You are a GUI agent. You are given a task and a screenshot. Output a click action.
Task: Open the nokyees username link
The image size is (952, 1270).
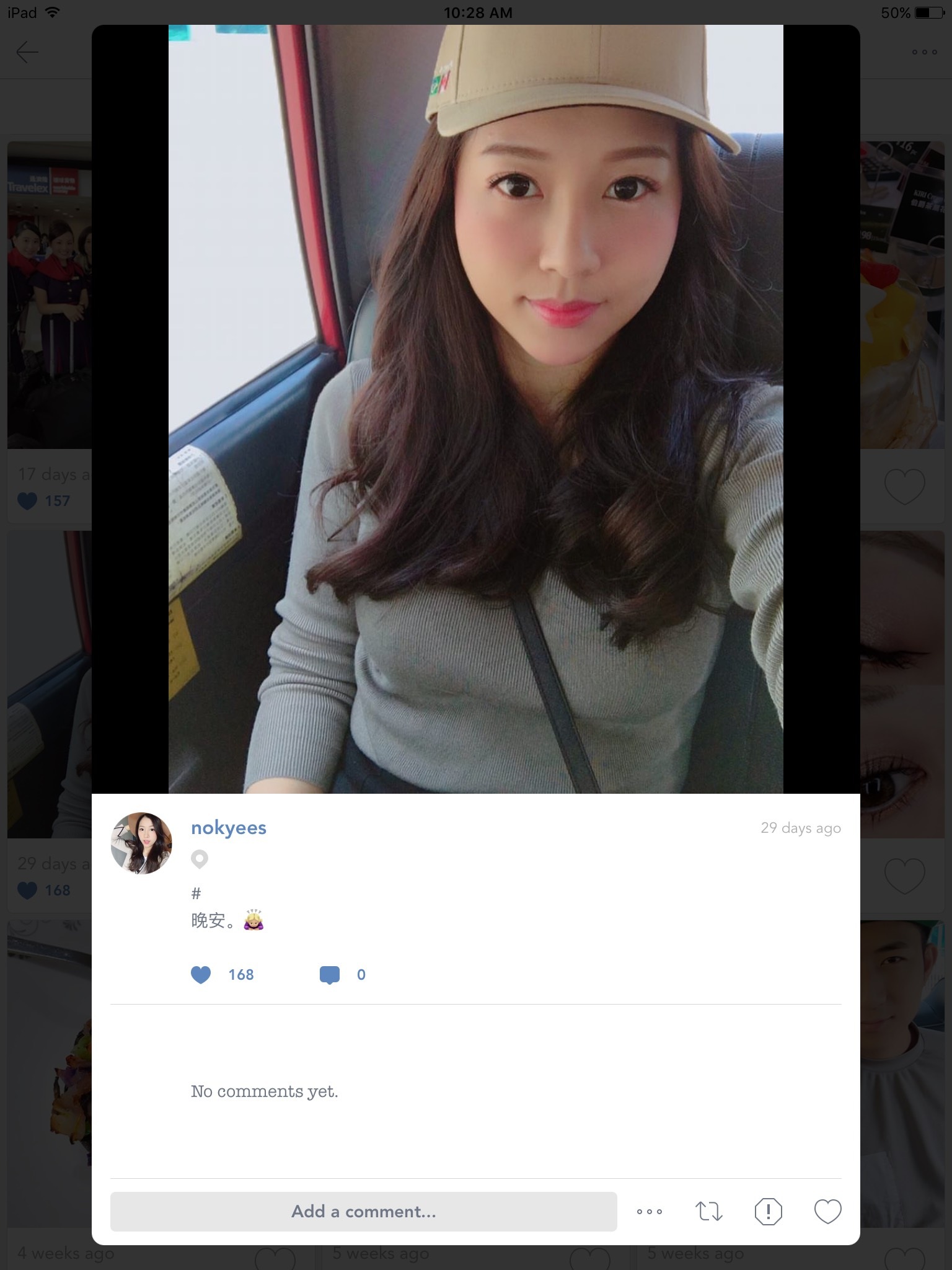click(228, 828)
